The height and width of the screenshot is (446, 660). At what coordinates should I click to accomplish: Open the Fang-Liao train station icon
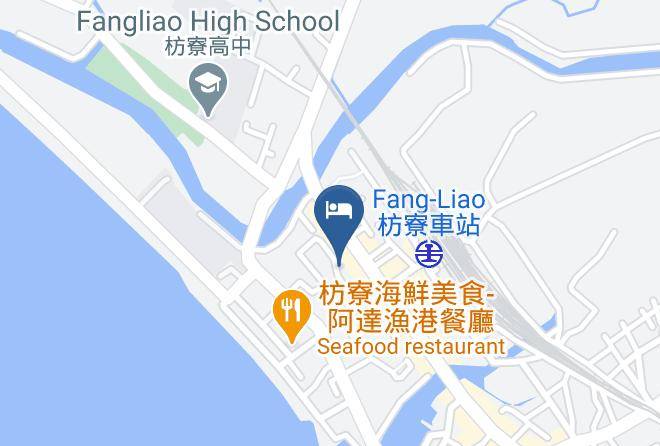point(429,254)
